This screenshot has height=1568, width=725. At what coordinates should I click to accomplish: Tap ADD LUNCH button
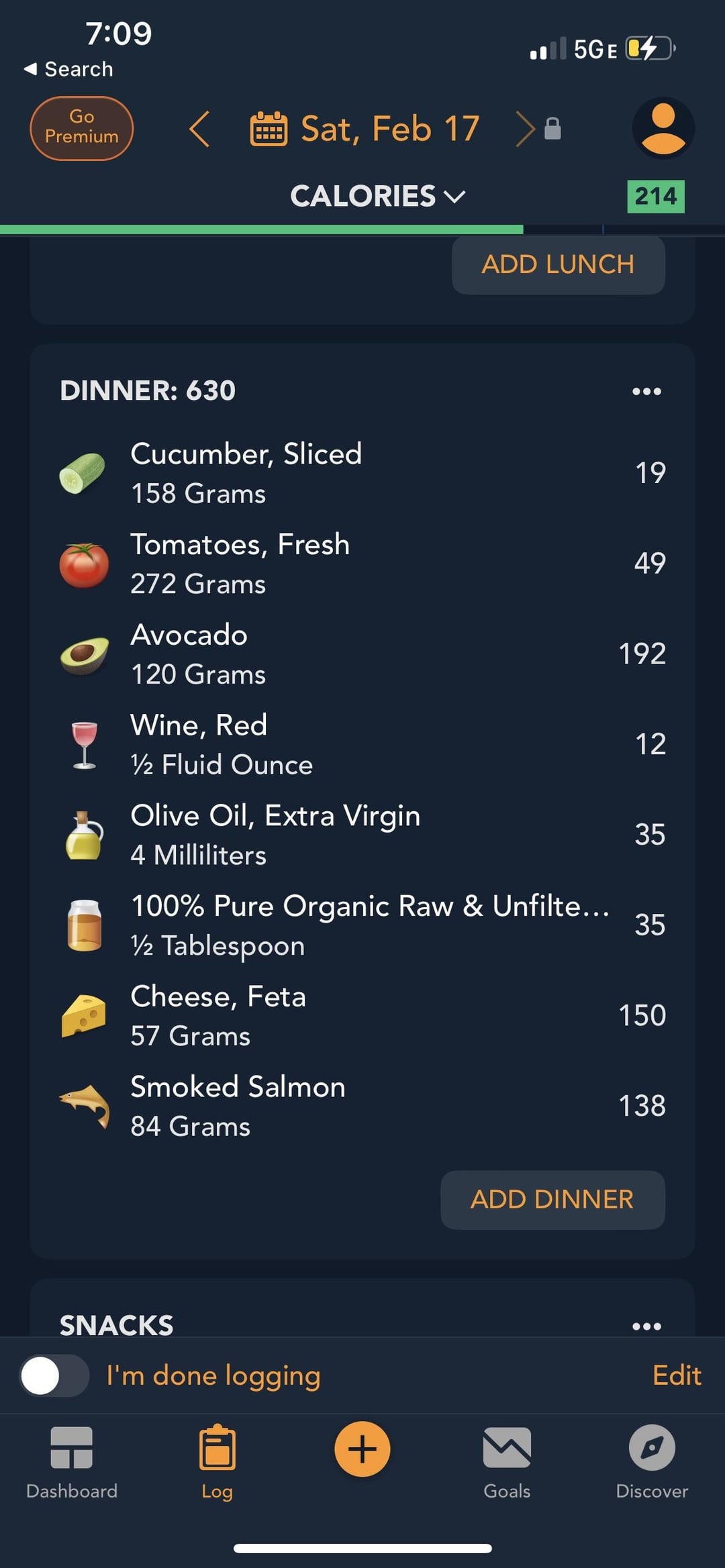point(558,264)
